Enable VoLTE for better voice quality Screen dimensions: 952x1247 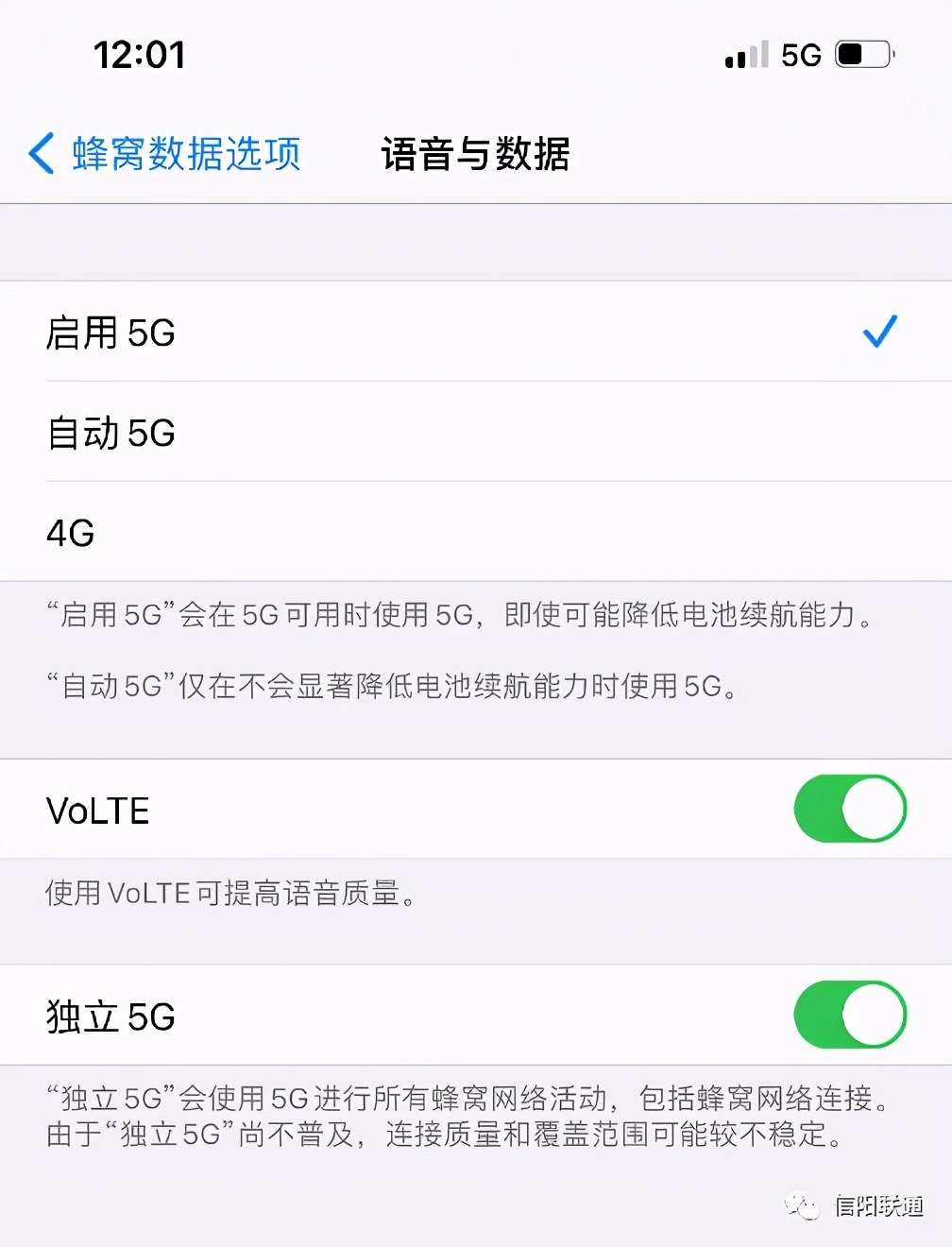coord(849,809)
